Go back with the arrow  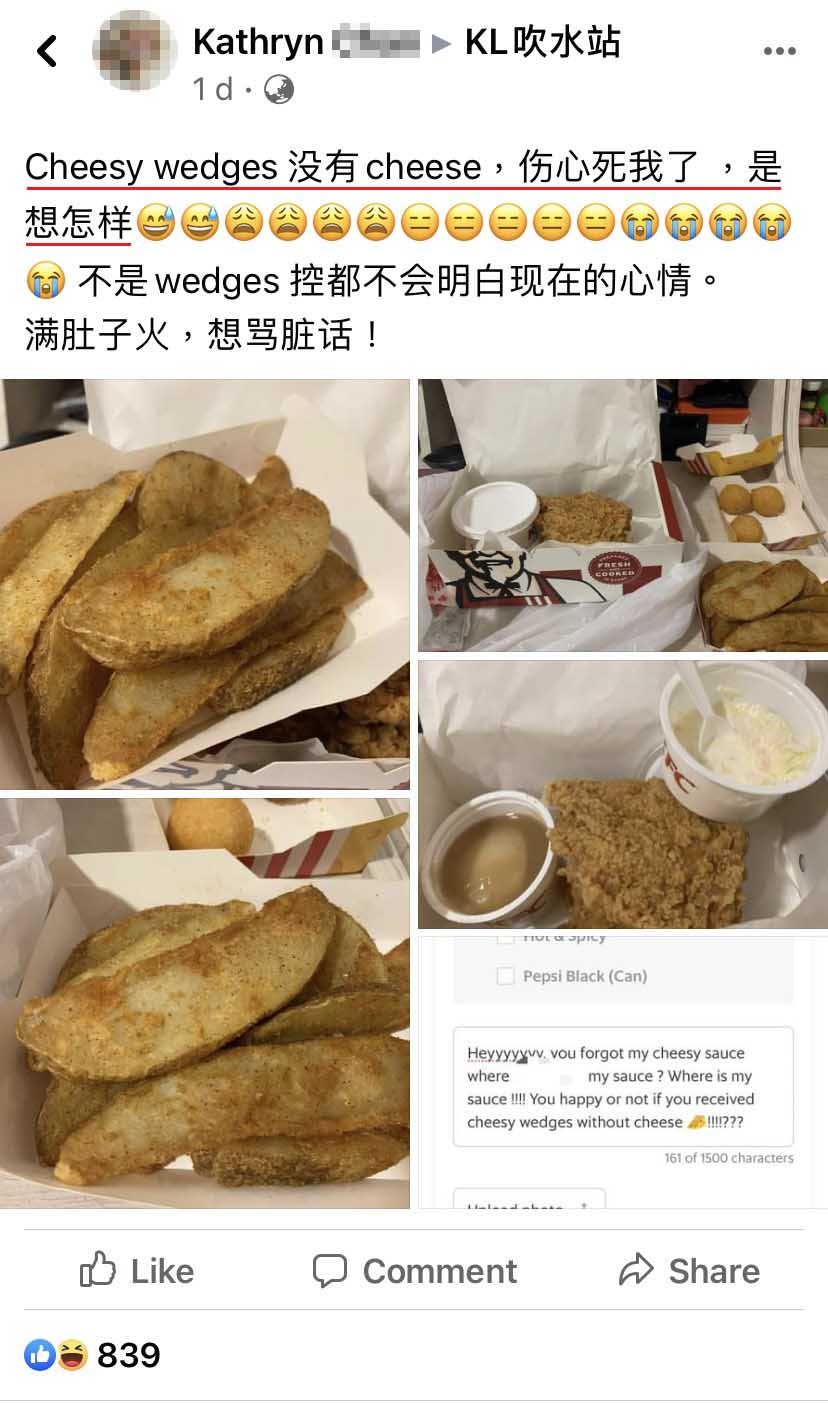click(47, 51)
